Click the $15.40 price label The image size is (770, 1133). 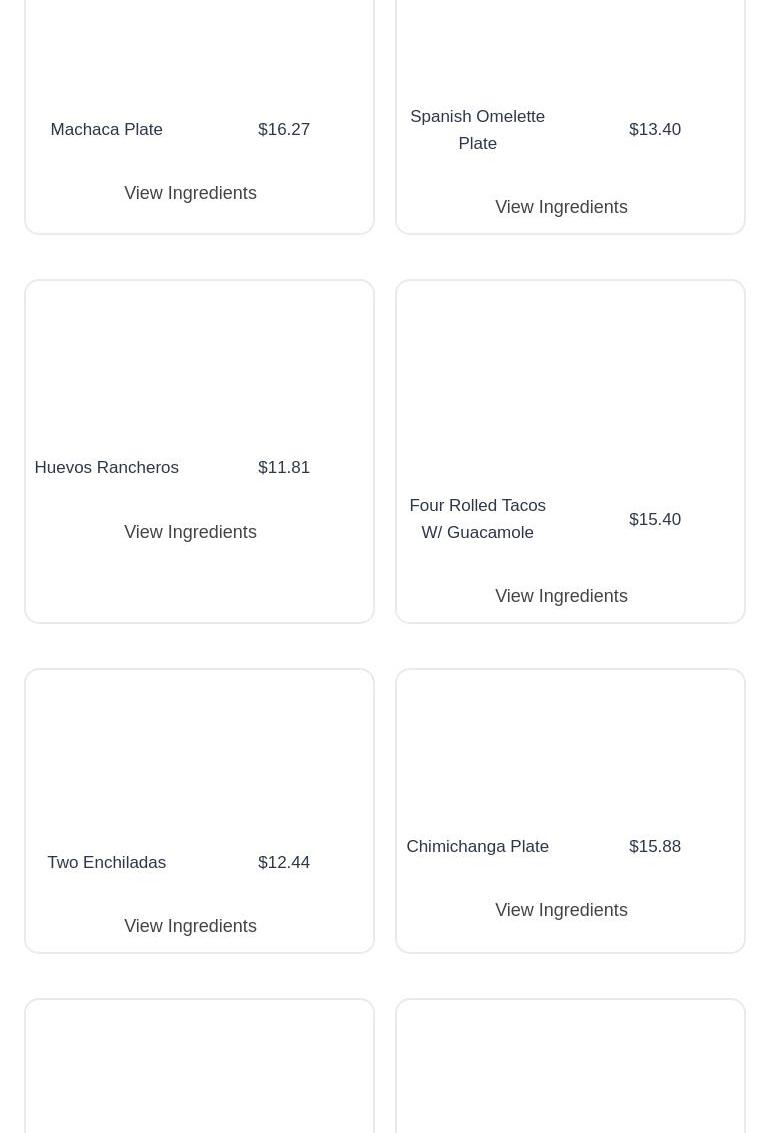point(655,519)
